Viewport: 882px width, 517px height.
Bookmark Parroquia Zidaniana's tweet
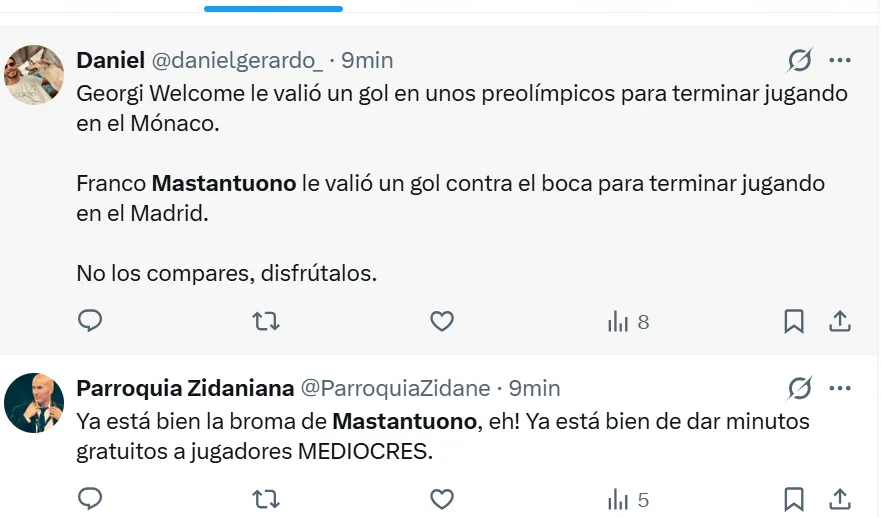[x=793, y=498]
